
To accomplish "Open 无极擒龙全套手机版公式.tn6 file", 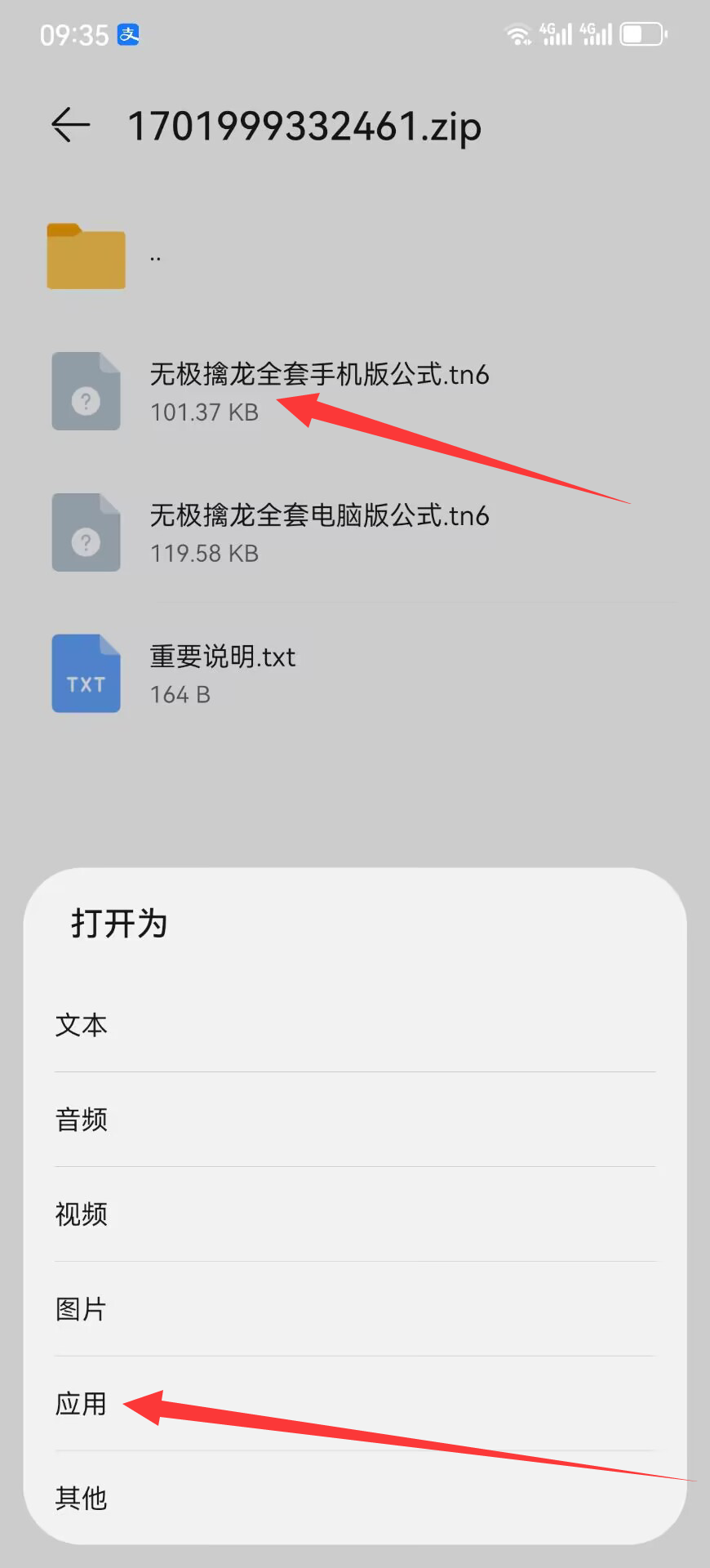I will [x=318, y=391].
